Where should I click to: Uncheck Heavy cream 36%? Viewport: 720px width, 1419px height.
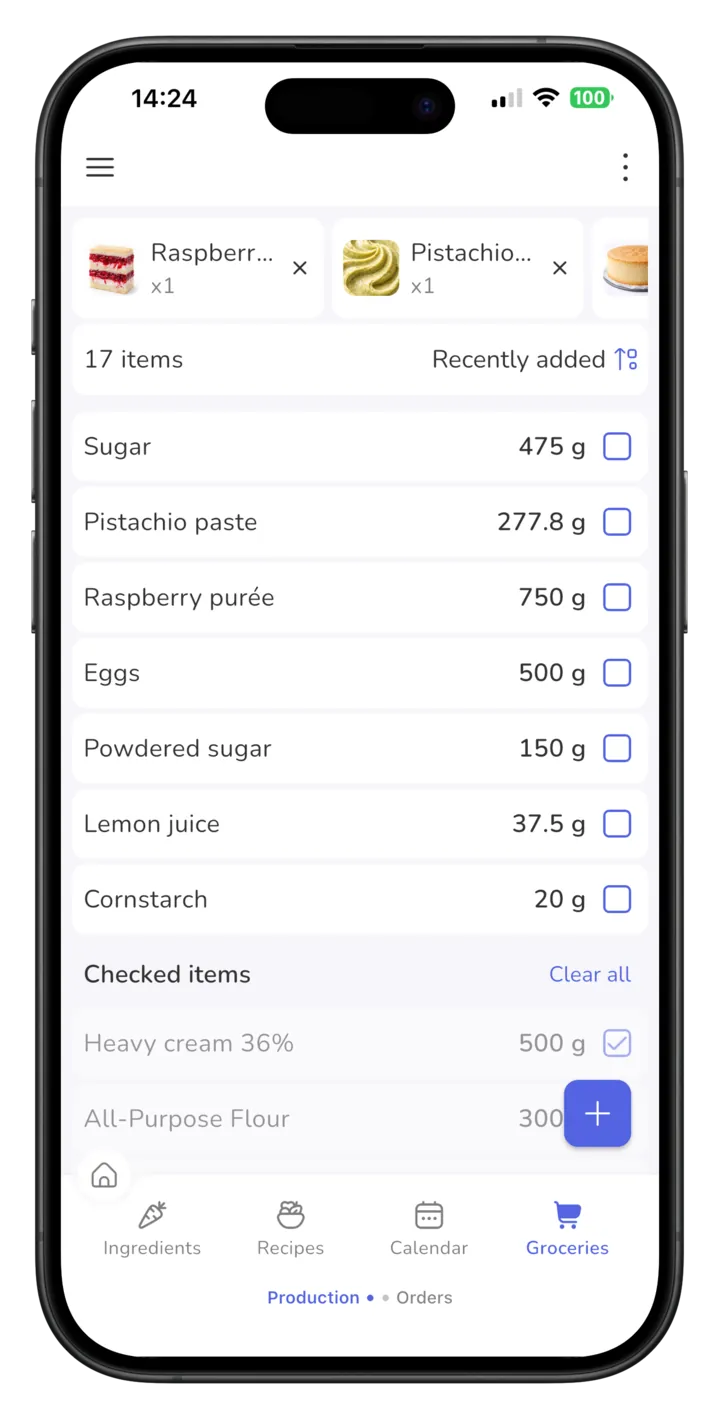[x=617, y=1043]
